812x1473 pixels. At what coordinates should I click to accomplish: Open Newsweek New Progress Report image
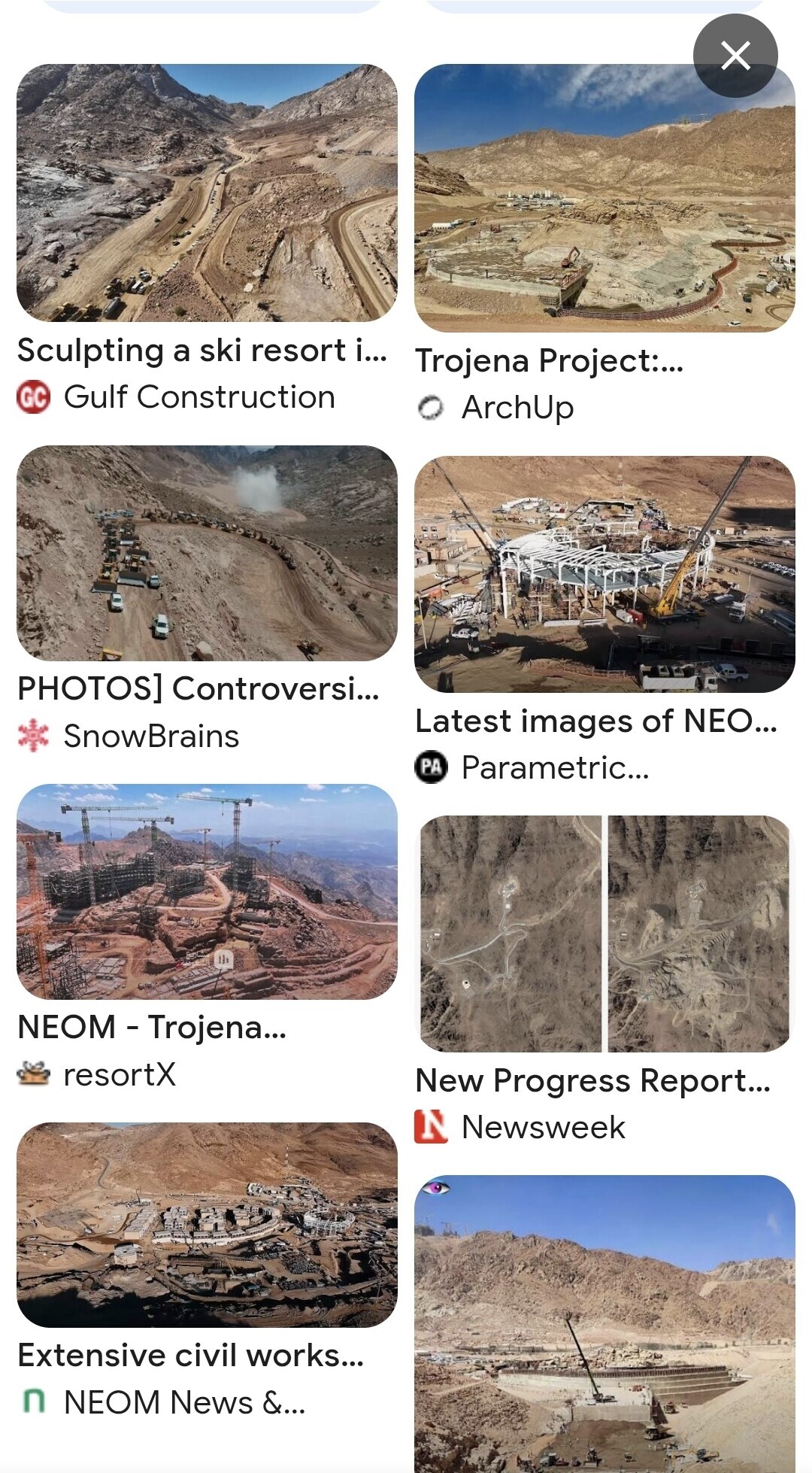click(604, 934)
